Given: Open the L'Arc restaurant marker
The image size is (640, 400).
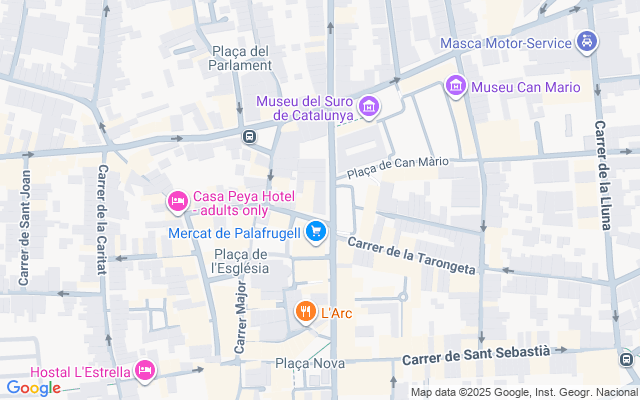Looking at the screenshot, I should 305,313.
